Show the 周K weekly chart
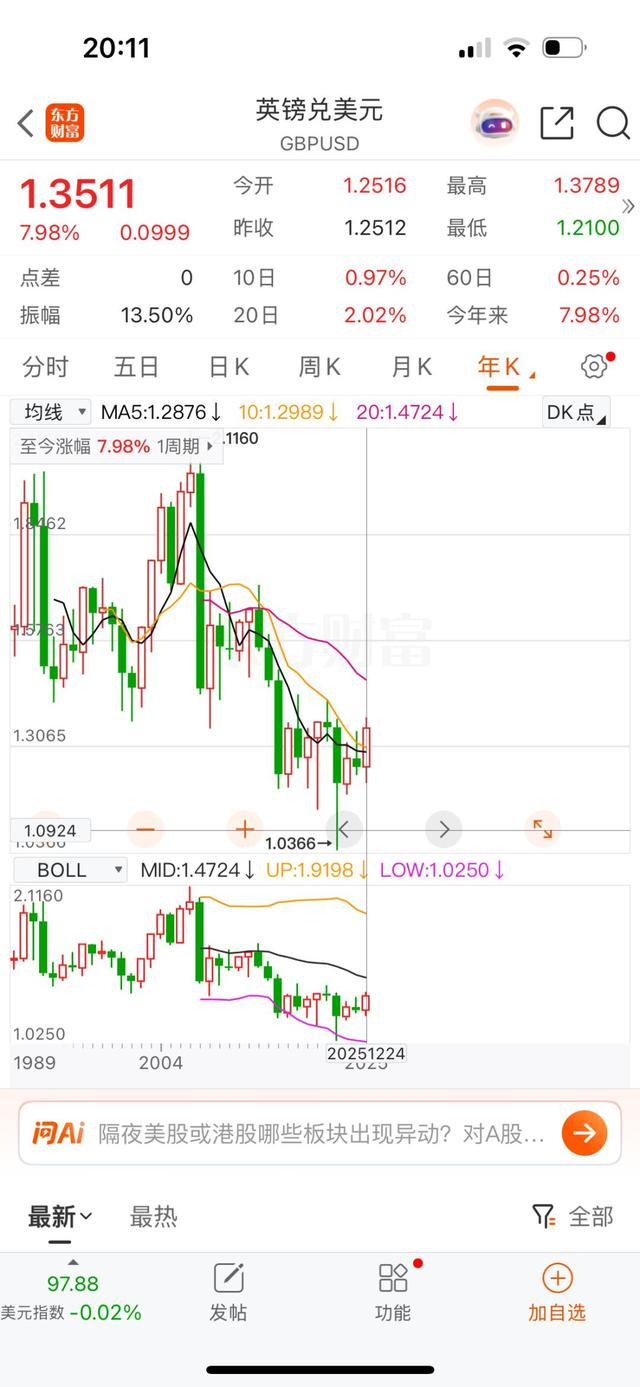 pyautogui.click(x=320, y=367)
